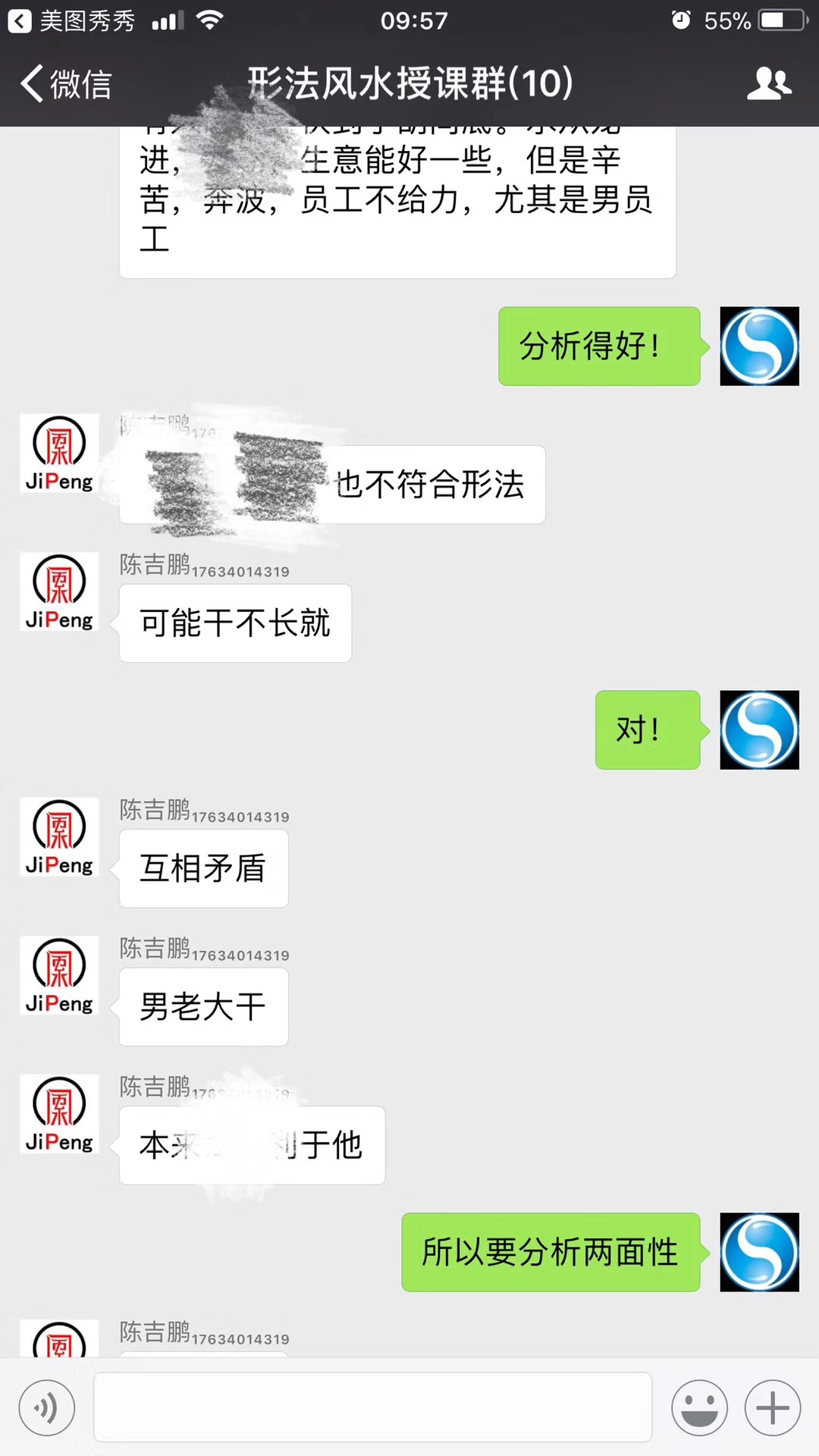Open the JiPeng avatar beside 互相矛盾

(59, 837)
